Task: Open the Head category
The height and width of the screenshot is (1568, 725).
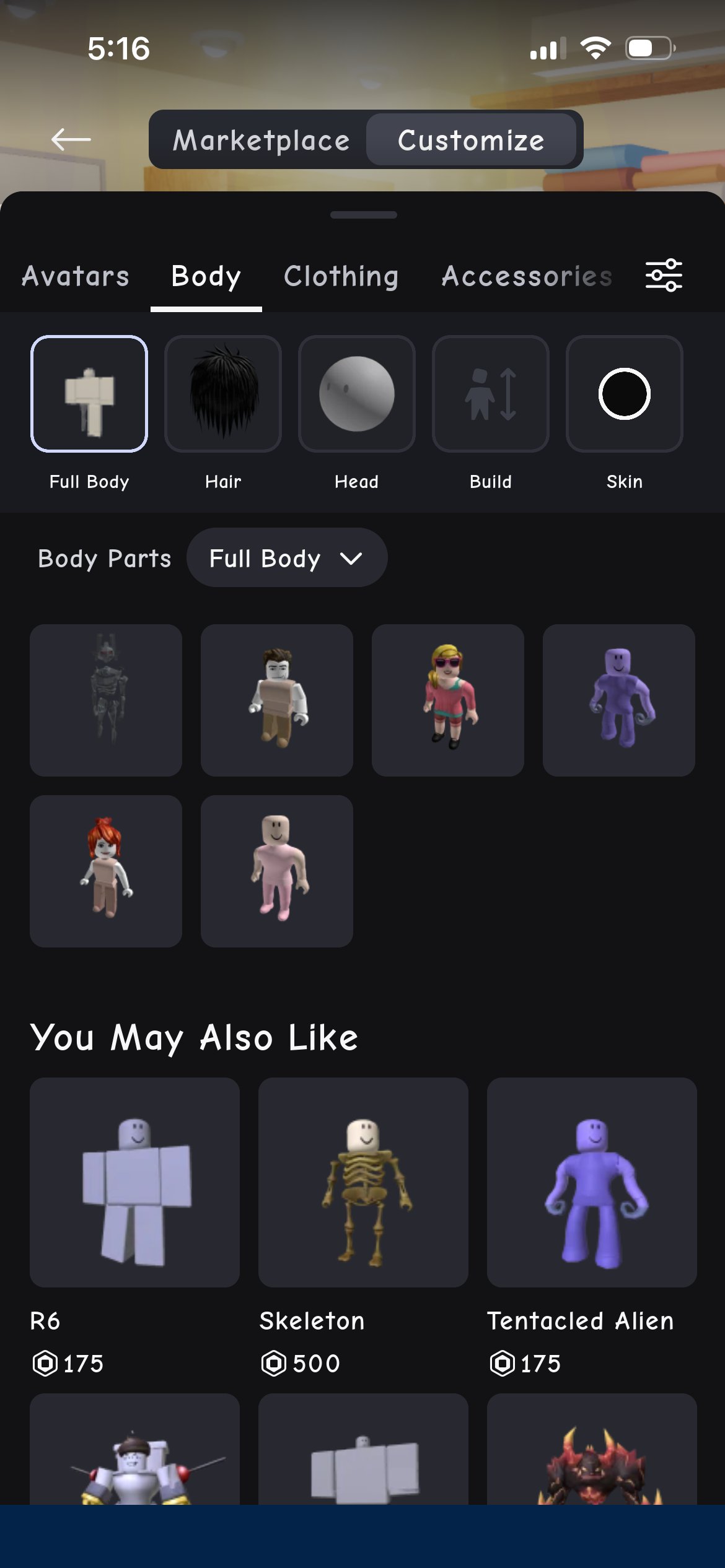Action: pyautogui.click(x=357, y=394)
